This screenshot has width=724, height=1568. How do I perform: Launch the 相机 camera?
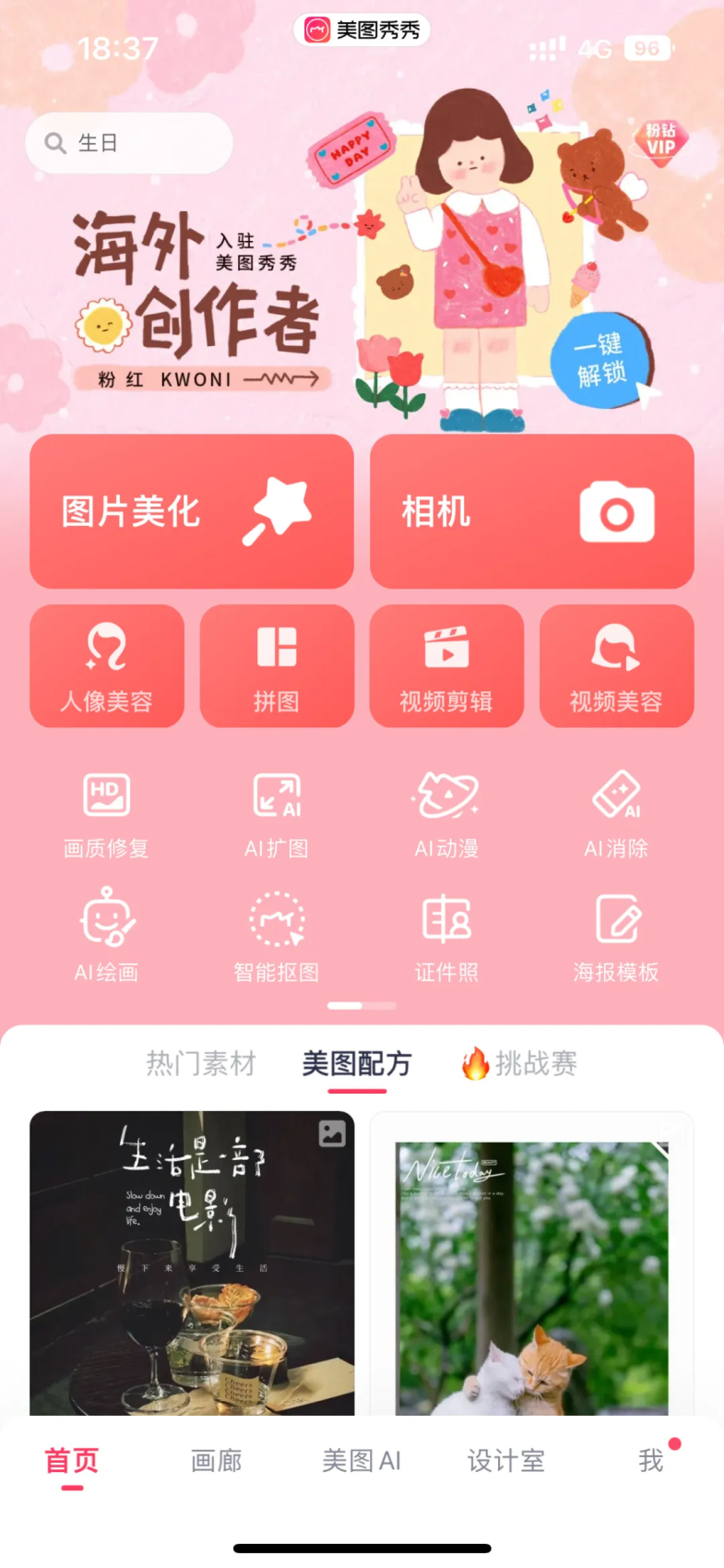pyautogui.click(x=531, y=510)
